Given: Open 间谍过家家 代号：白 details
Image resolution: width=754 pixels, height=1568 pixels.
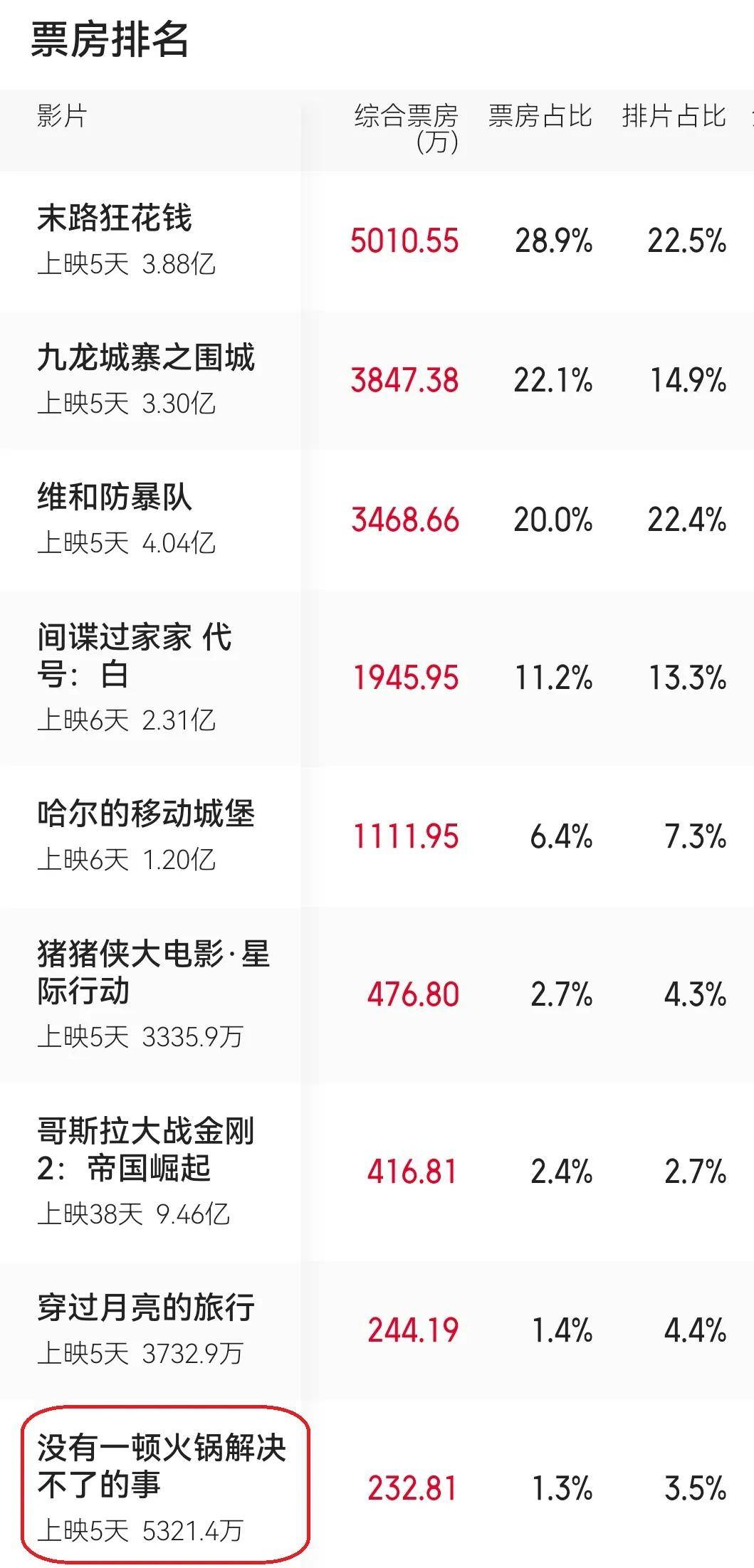Looking at the screenshot, I should tap(134, 656).
